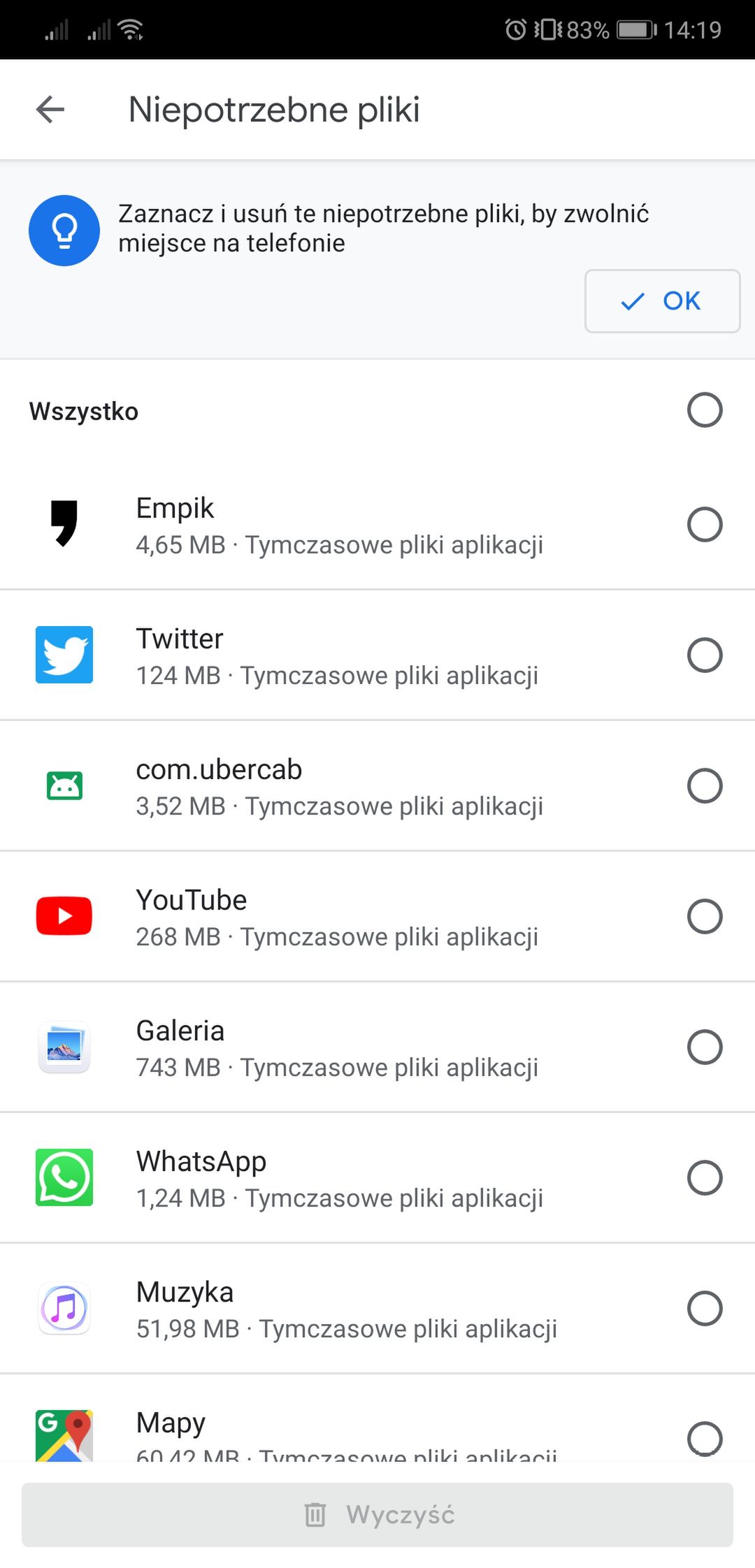Select Mapy temporary files
The height and width of the screenshot is (1568, 755).
705,1439
